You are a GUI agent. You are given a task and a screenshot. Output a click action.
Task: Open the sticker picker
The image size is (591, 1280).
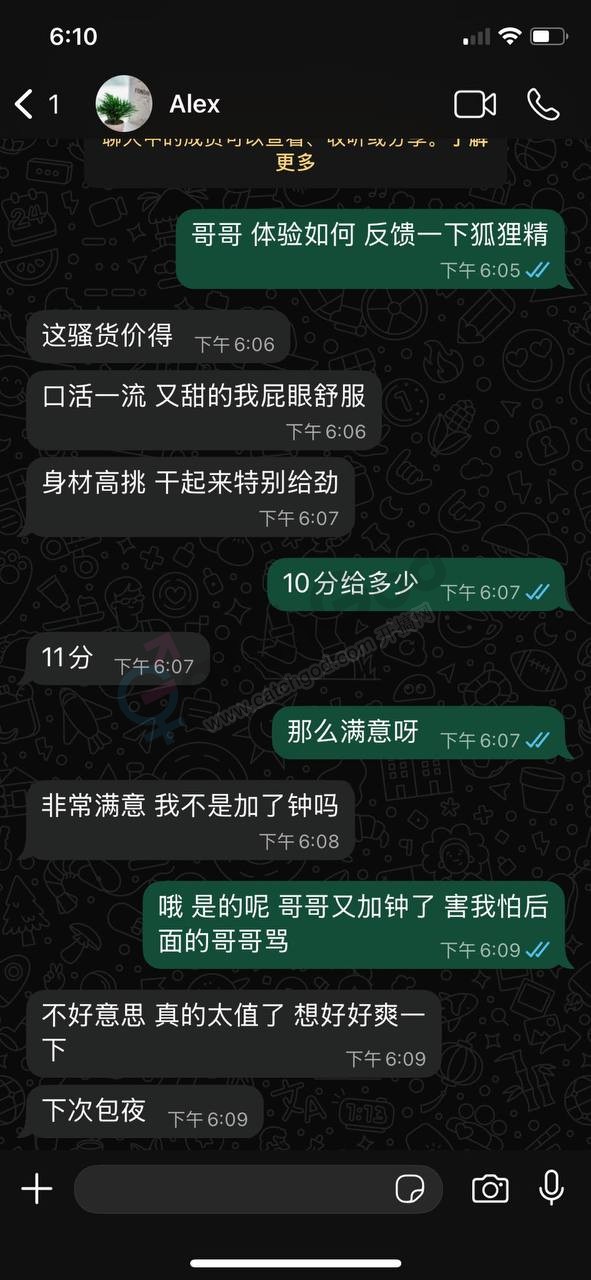pos(410,1189)
